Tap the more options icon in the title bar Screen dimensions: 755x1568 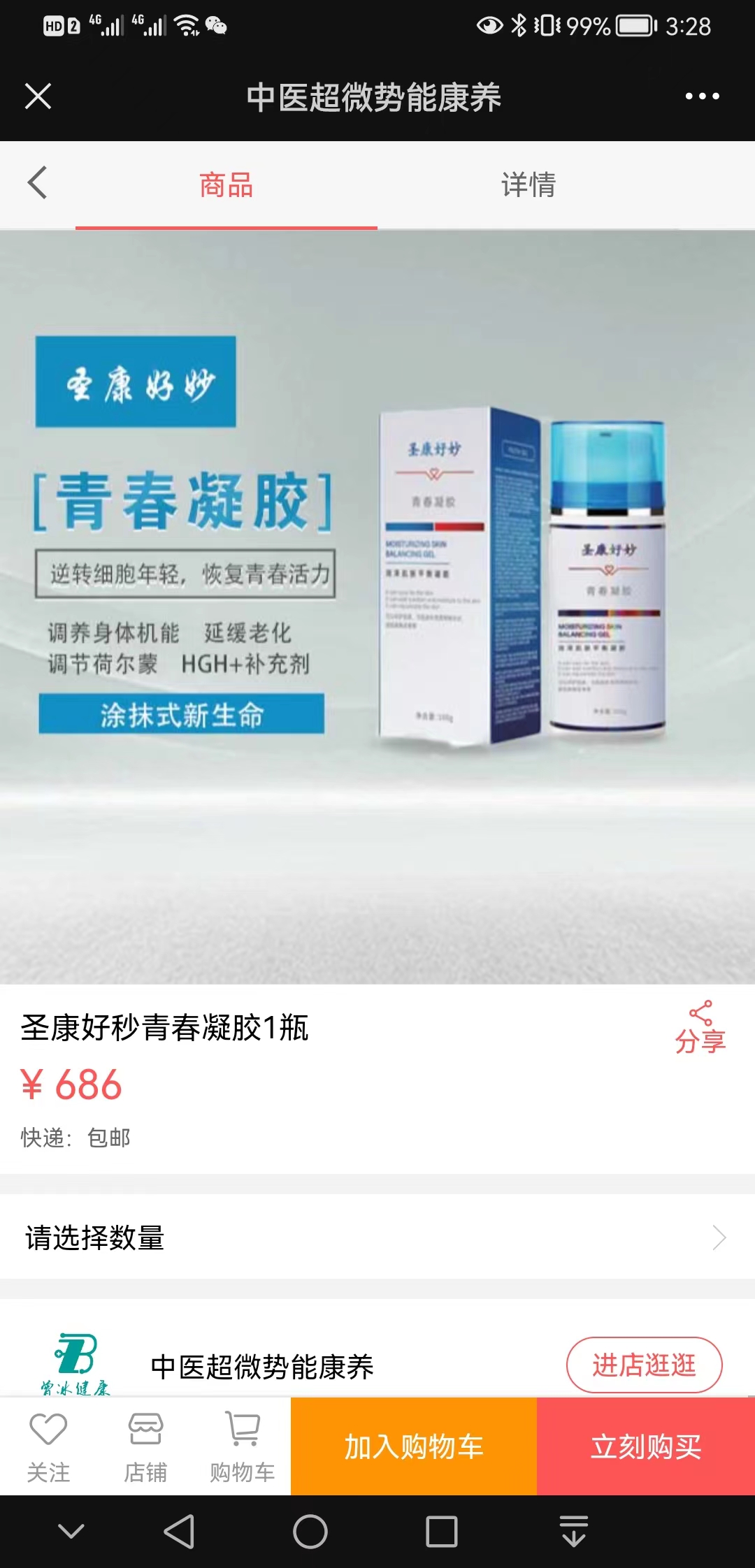(x=703, y=96)
